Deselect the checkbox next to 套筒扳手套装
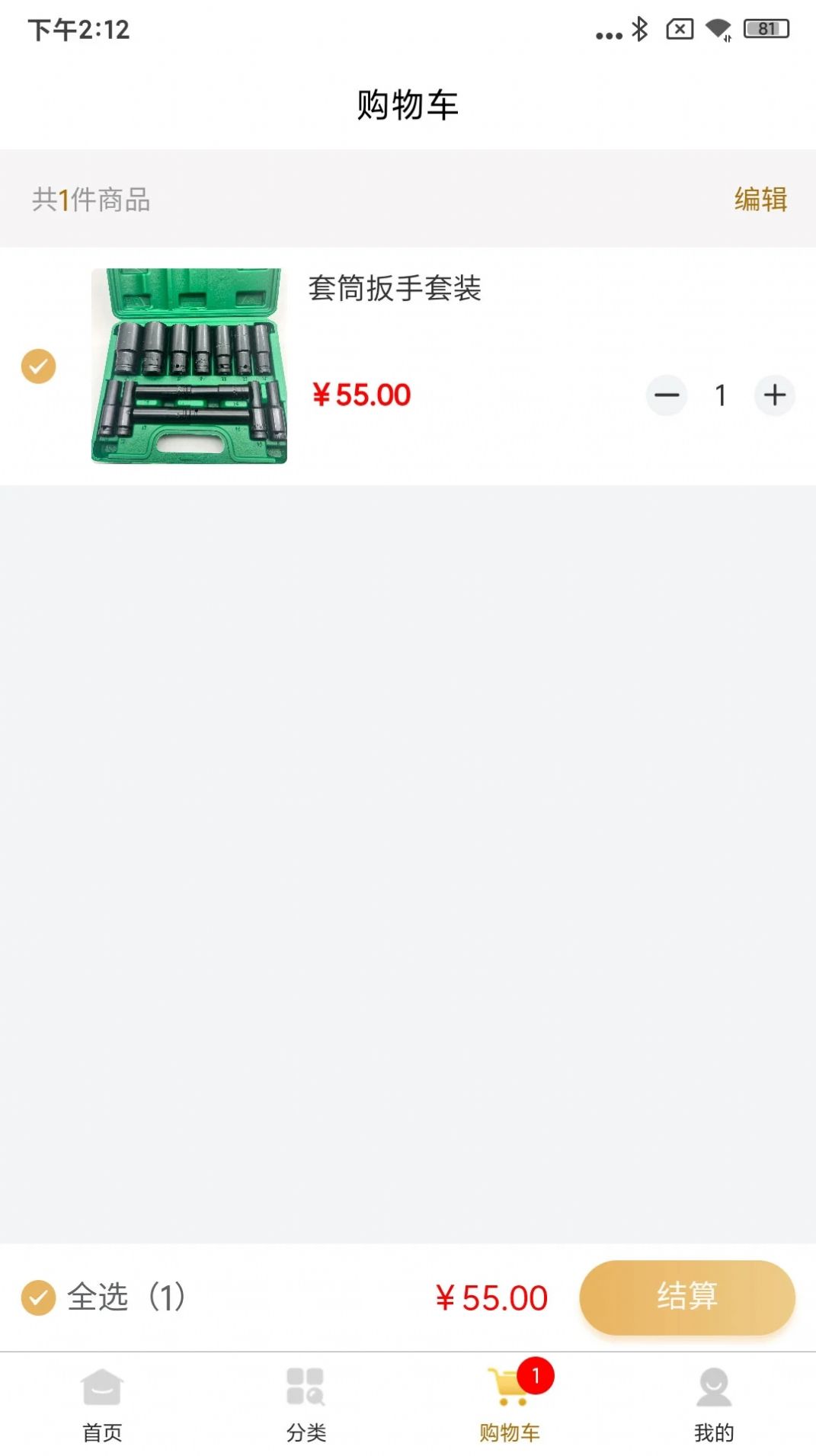The image size is (816, 1456). click(x=37, y=366)
